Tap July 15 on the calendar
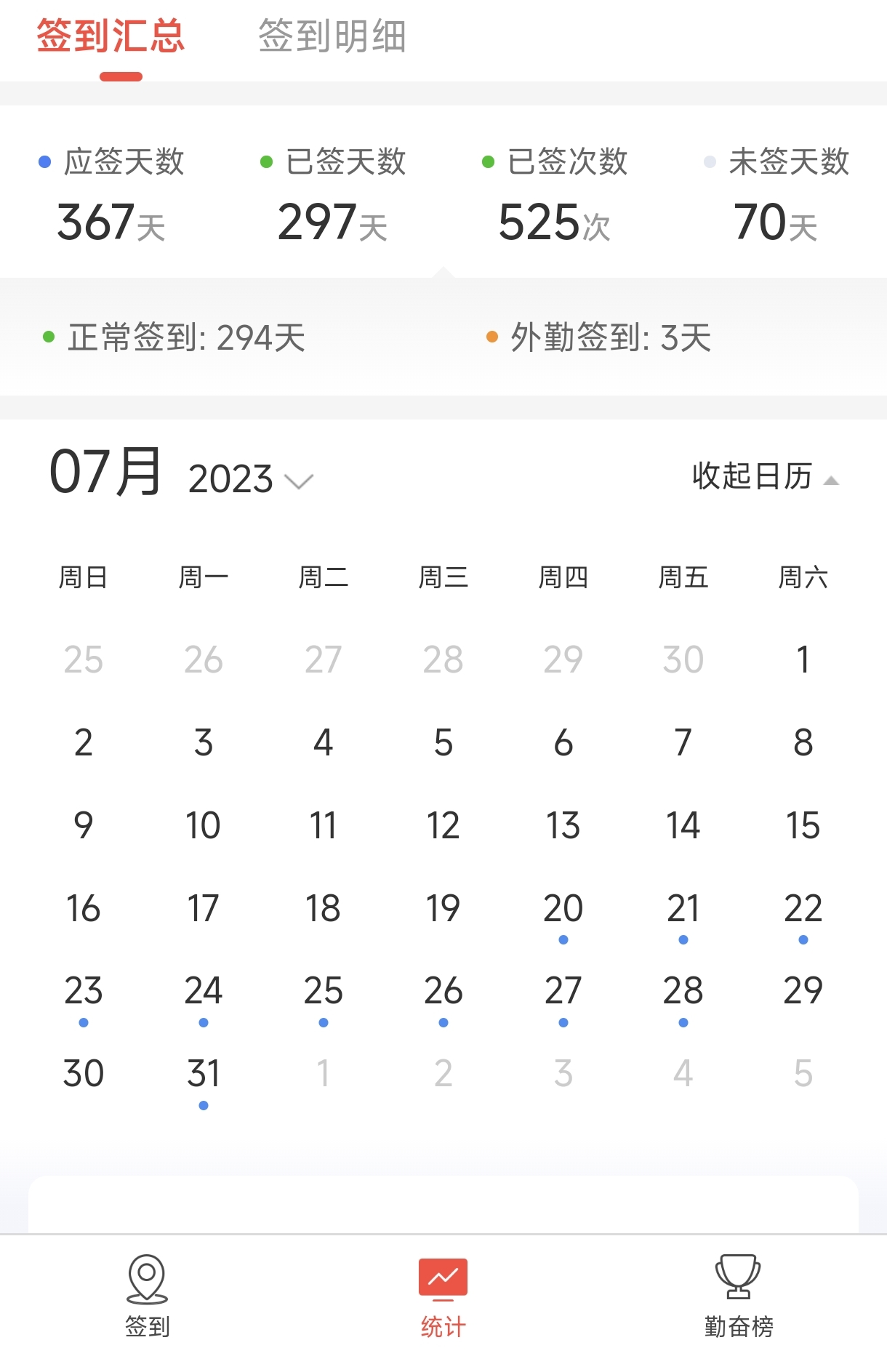The height and width of the screenshot is (1372, 887). click(803, 826)
